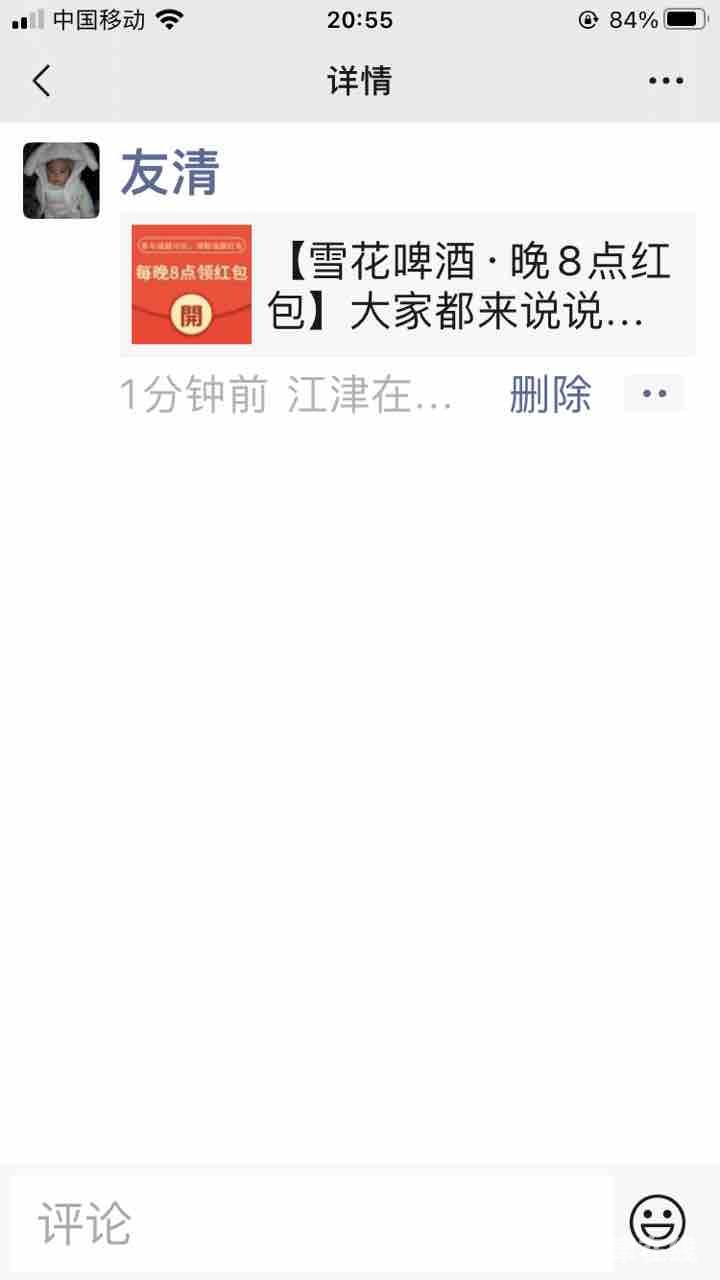Viewport: 720px width, 1280px height.
Task: Delete this post via 删除
Action: [x=550, y=395]
